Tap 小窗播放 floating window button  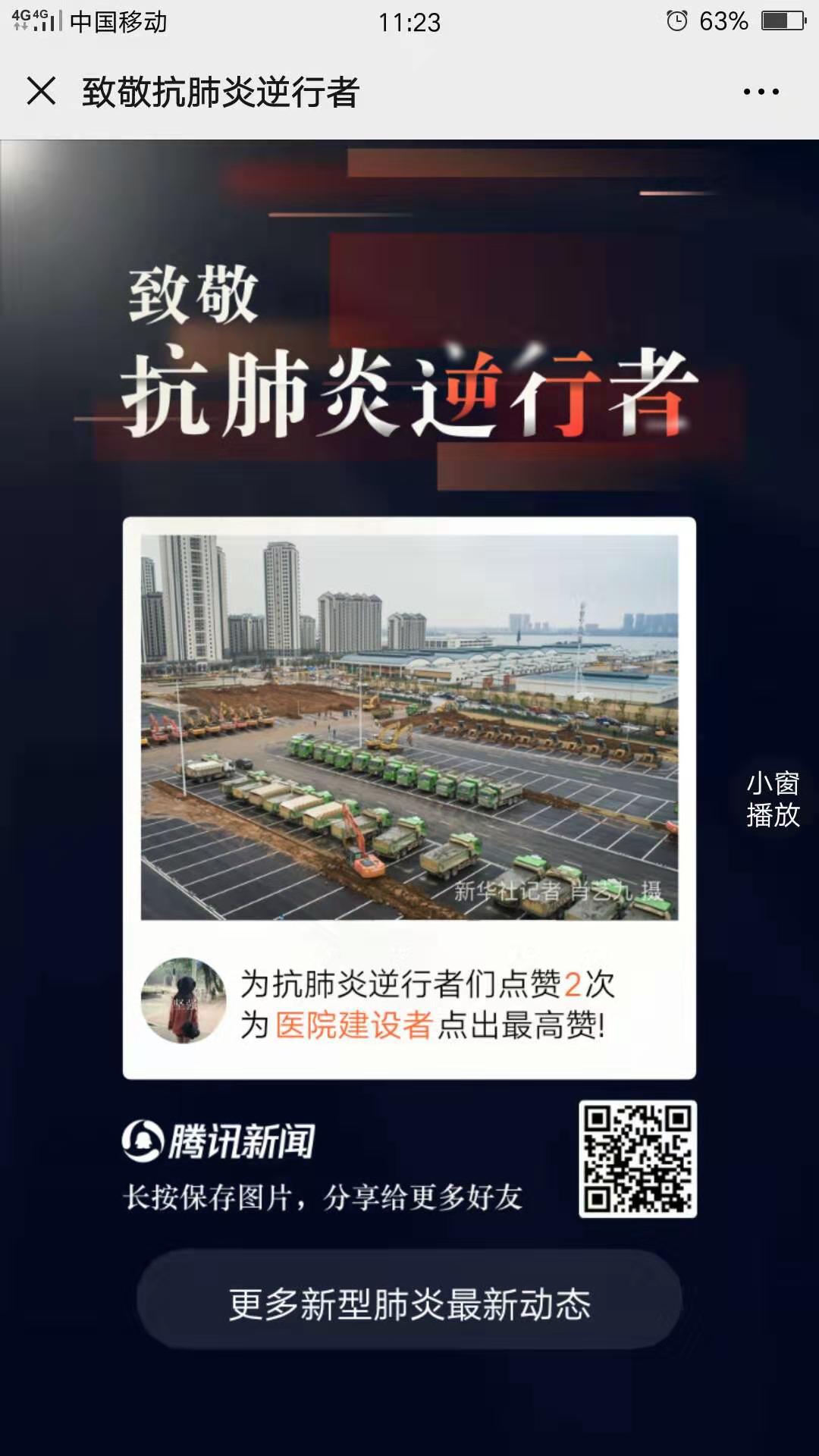[x=773, y=799]
